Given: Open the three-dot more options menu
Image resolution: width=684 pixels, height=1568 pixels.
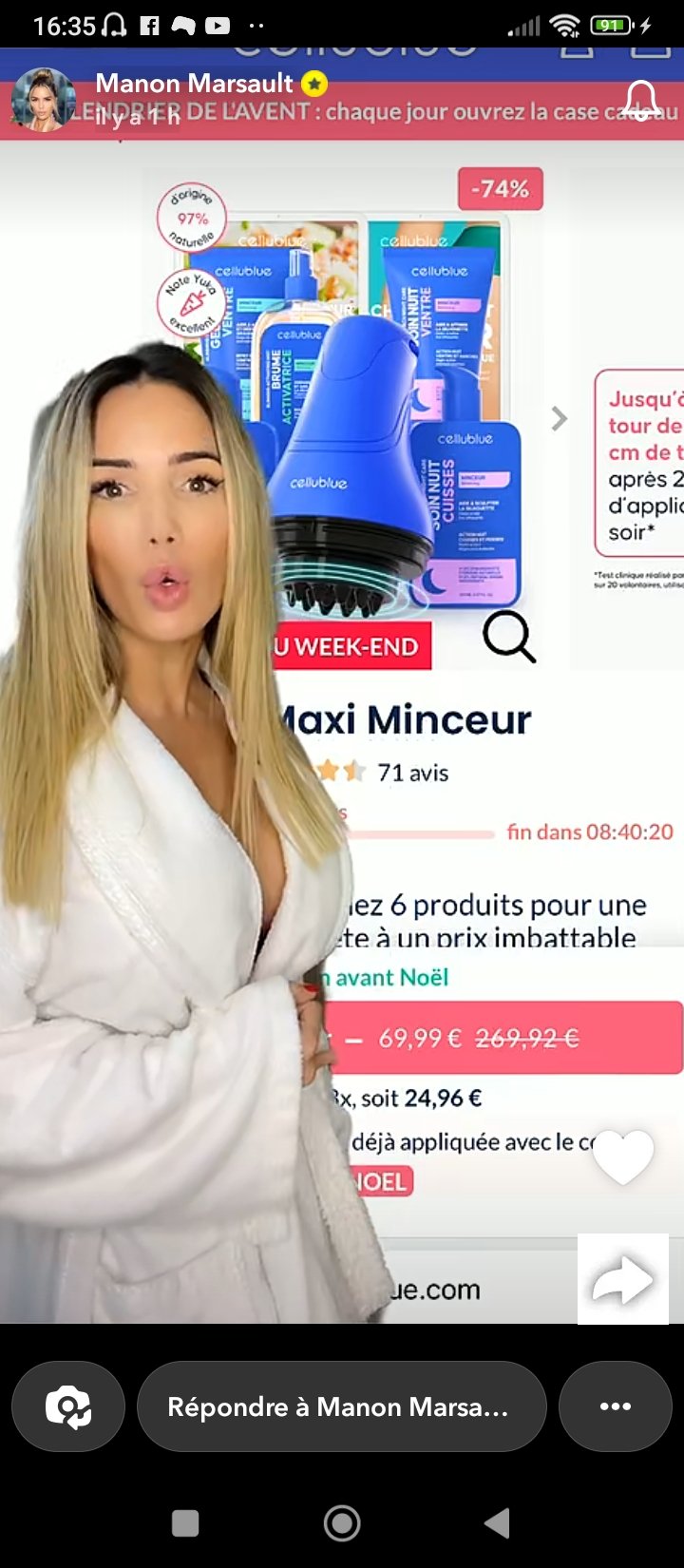Looking at the screenshot, I should pos(616,1406).
